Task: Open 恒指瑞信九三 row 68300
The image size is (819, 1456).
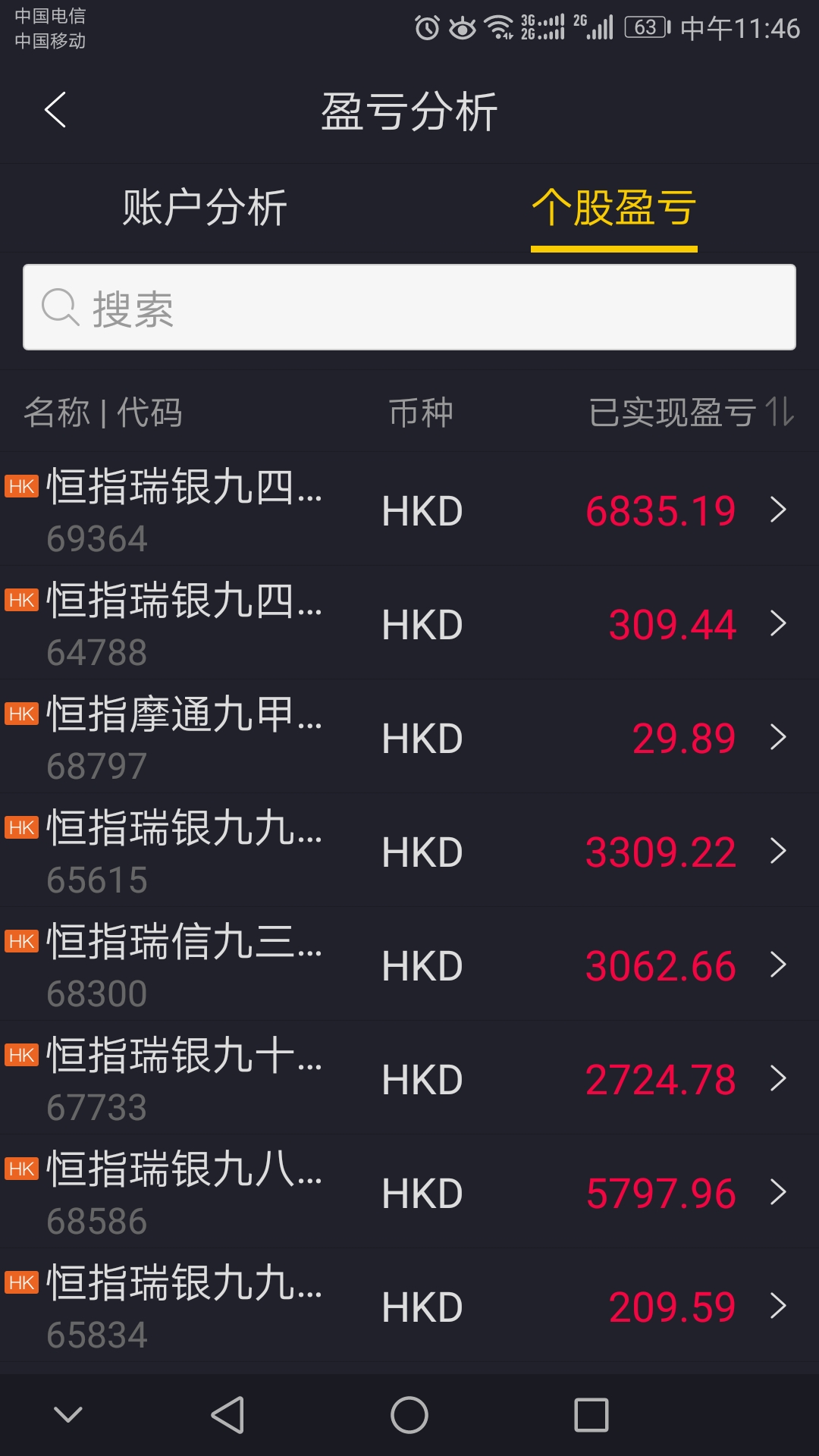Action: [x=409, y=965]
